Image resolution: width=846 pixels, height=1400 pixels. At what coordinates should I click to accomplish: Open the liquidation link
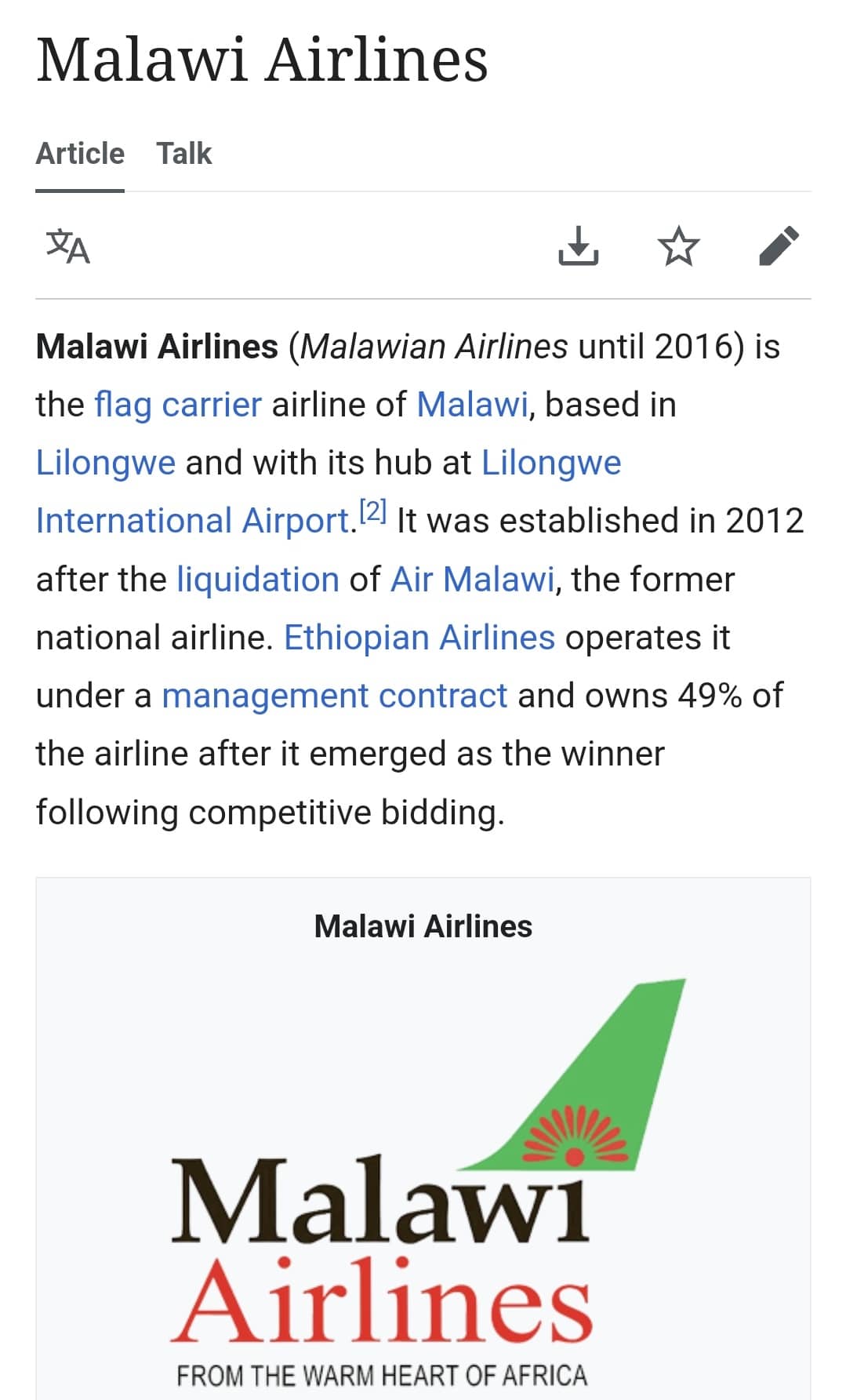pyautogui.click(x=258, y=580)
